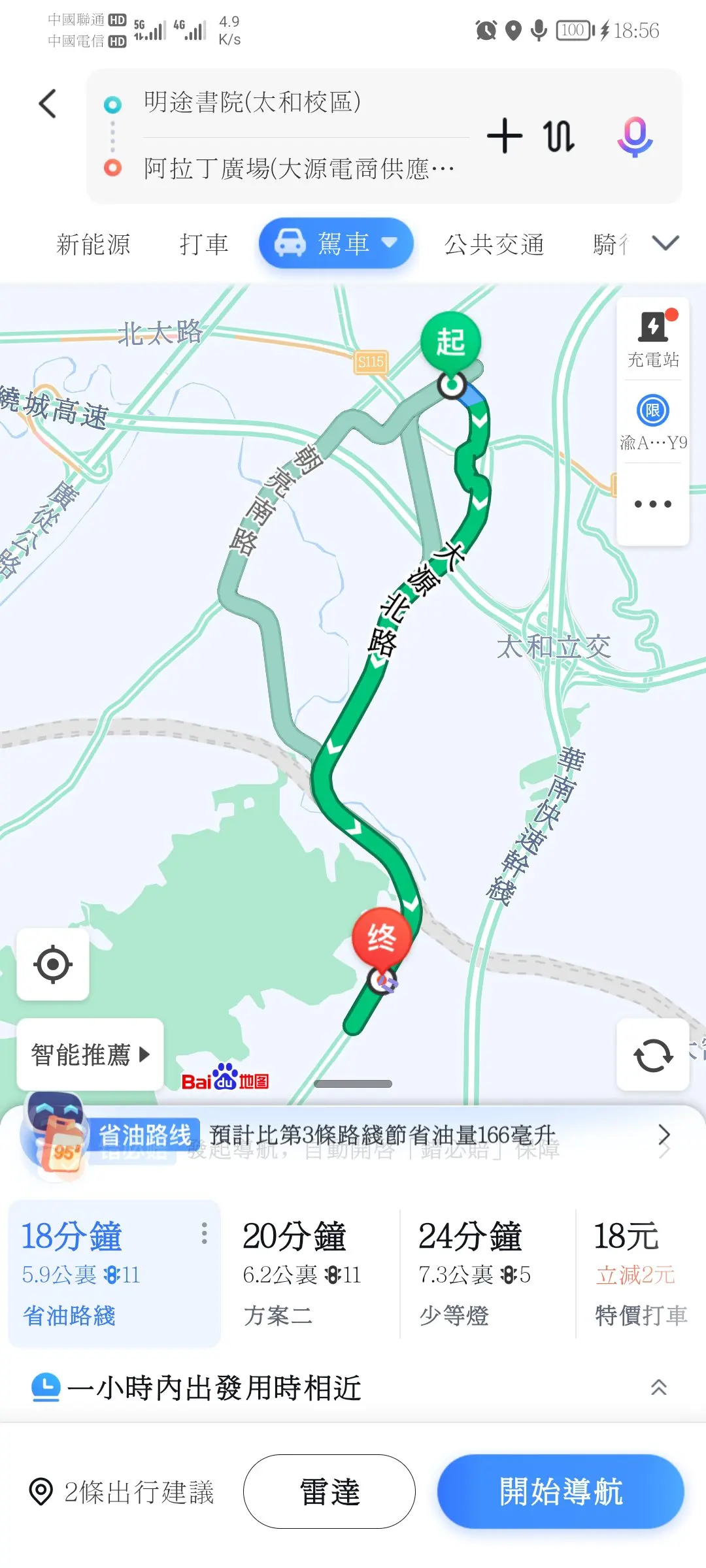Center map on my location
Image resolution: width=706 pixels, height=1568 pixels.
coord(53,964)
